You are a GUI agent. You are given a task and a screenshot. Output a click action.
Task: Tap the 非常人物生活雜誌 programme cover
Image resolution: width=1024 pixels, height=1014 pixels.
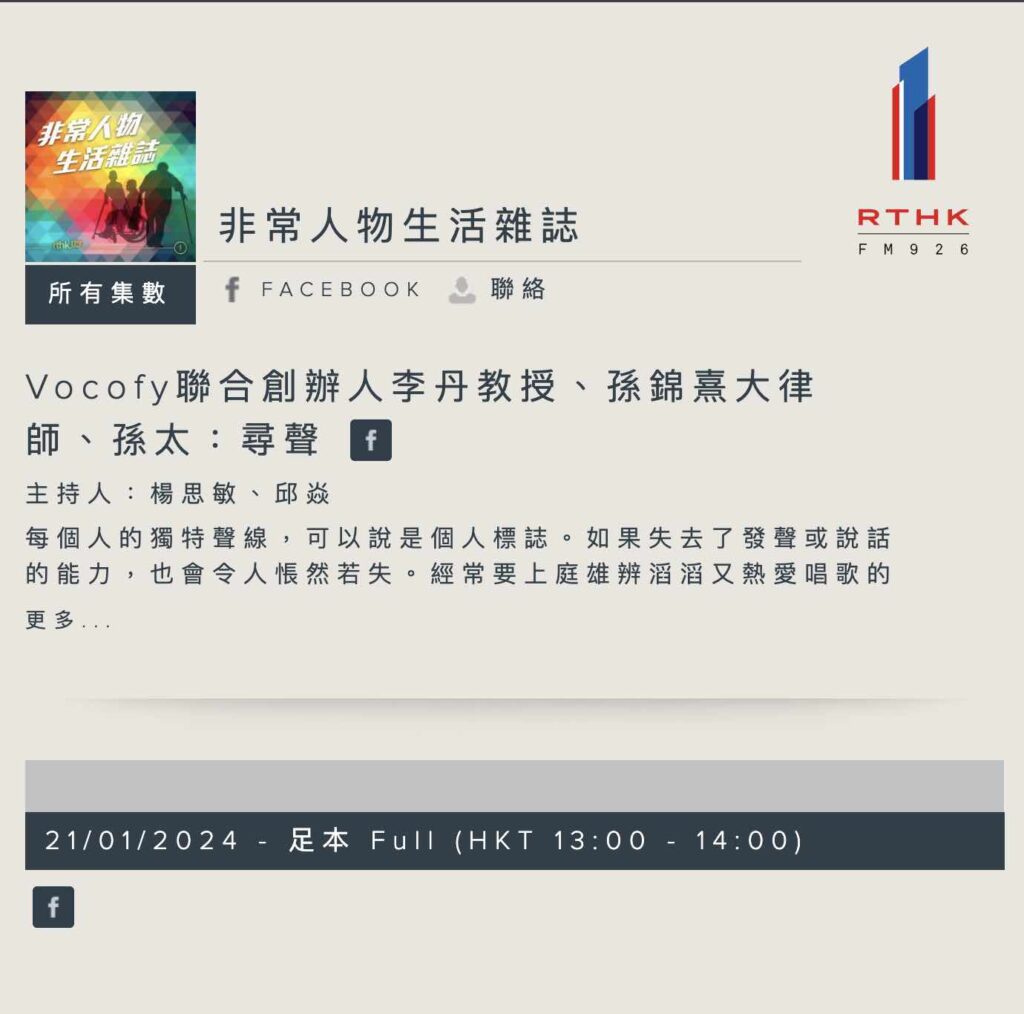coord(110,177)
